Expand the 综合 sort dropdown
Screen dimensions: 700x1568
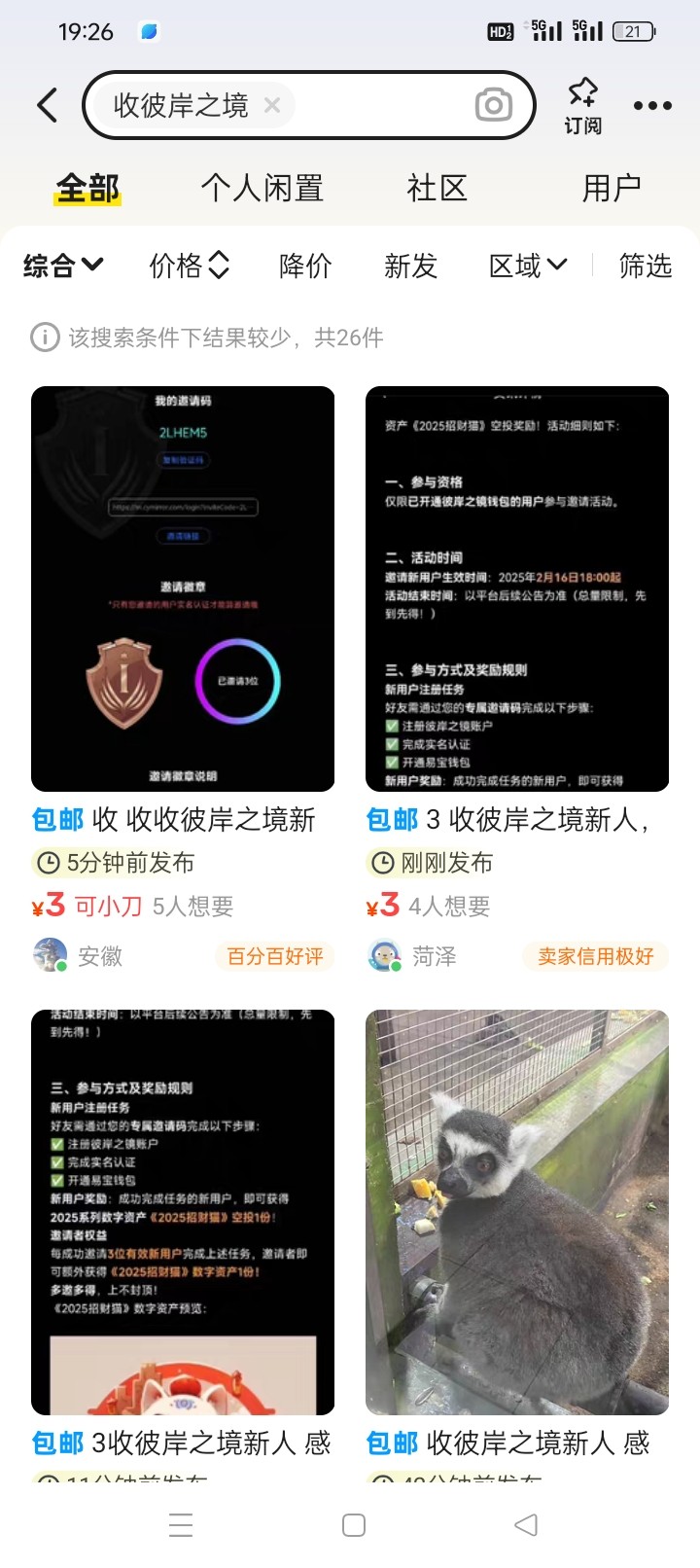(x=63, y=266)
